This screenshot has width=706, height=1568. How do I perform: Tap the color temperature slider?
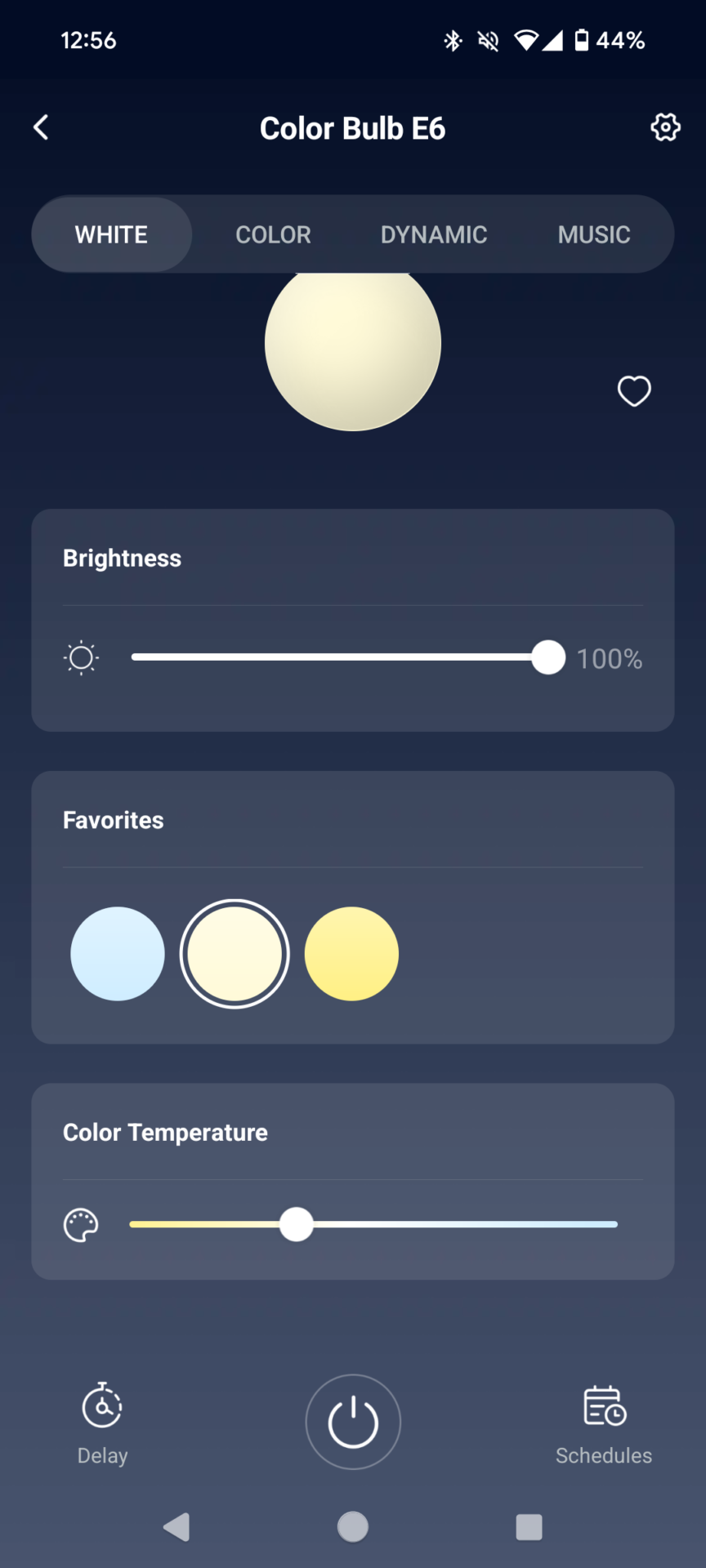click(373, 1224)
